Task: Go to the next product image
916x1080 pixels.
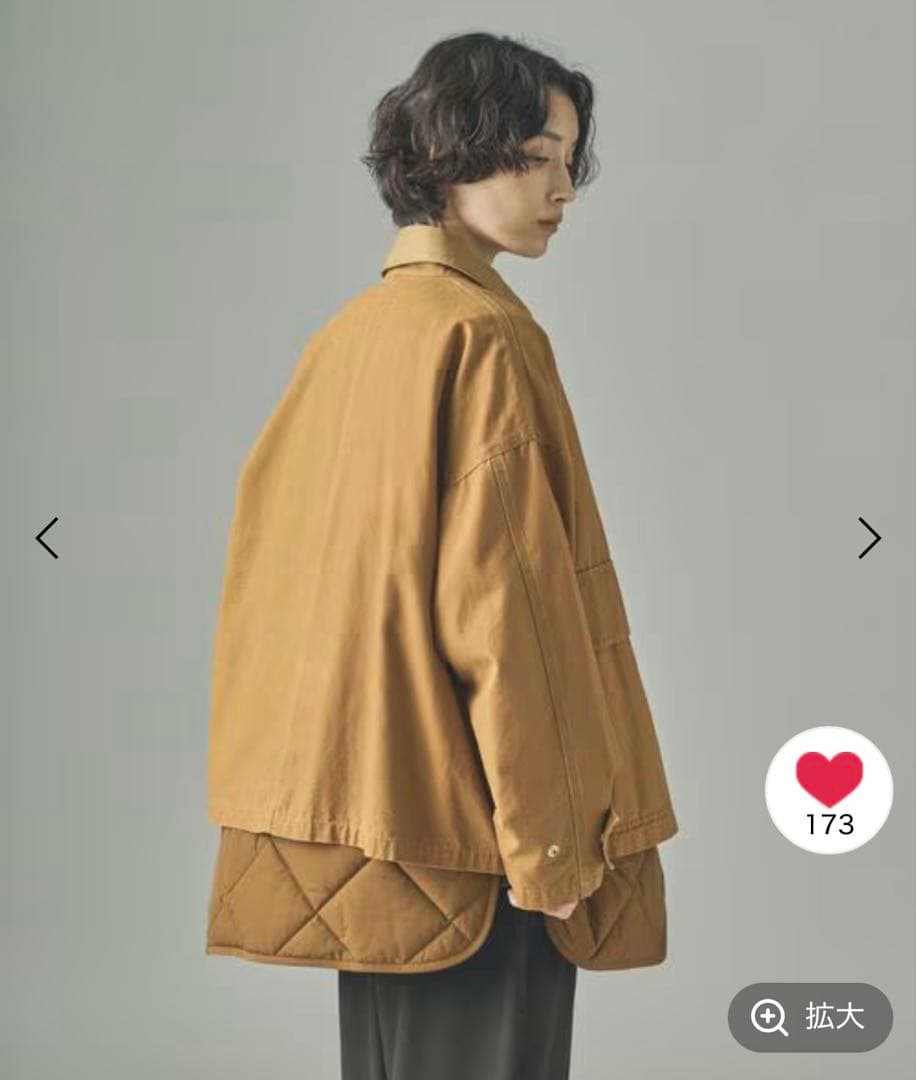Action: [869, 538]
